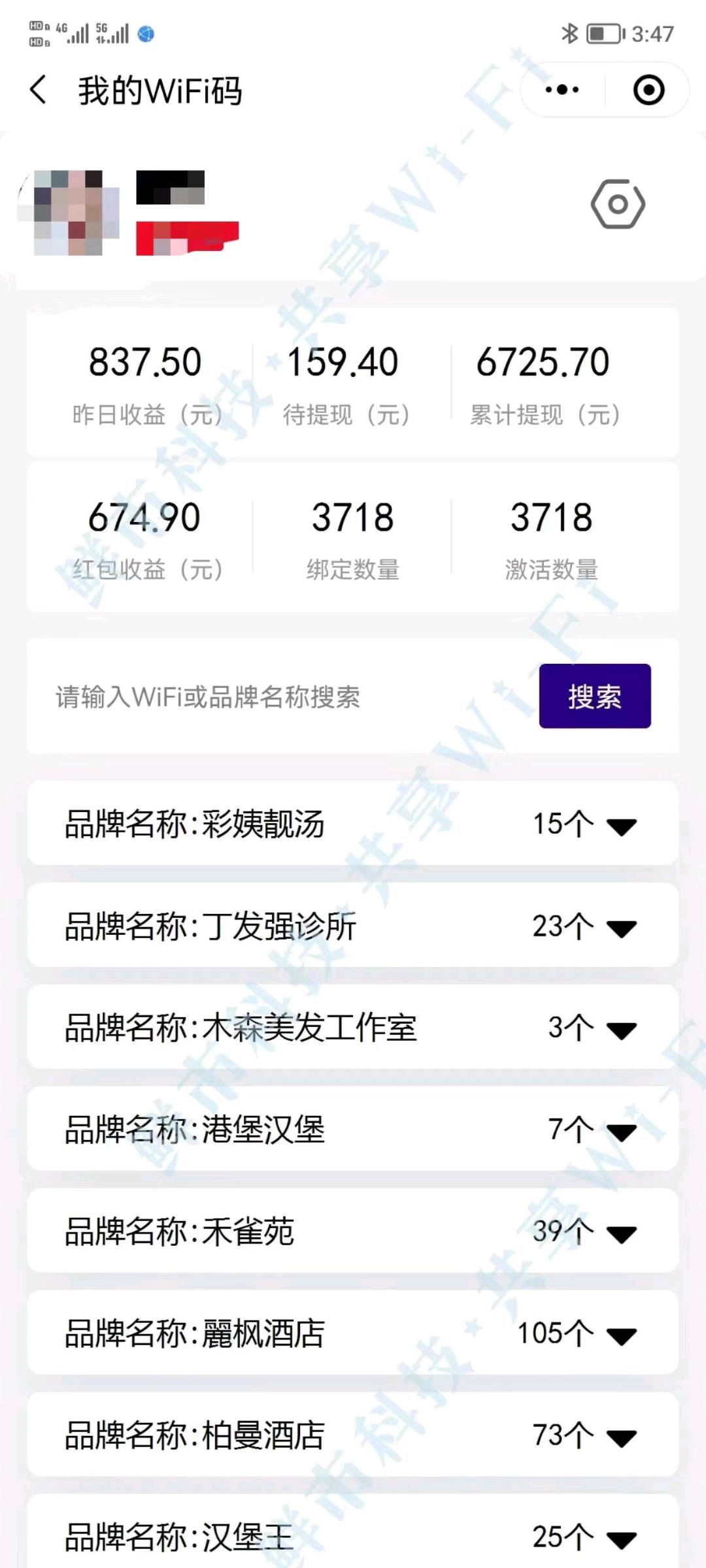Expand the 彩姨靓汤 brand row
Viewport: 706px width, 1568px height.
coord(353,823)
